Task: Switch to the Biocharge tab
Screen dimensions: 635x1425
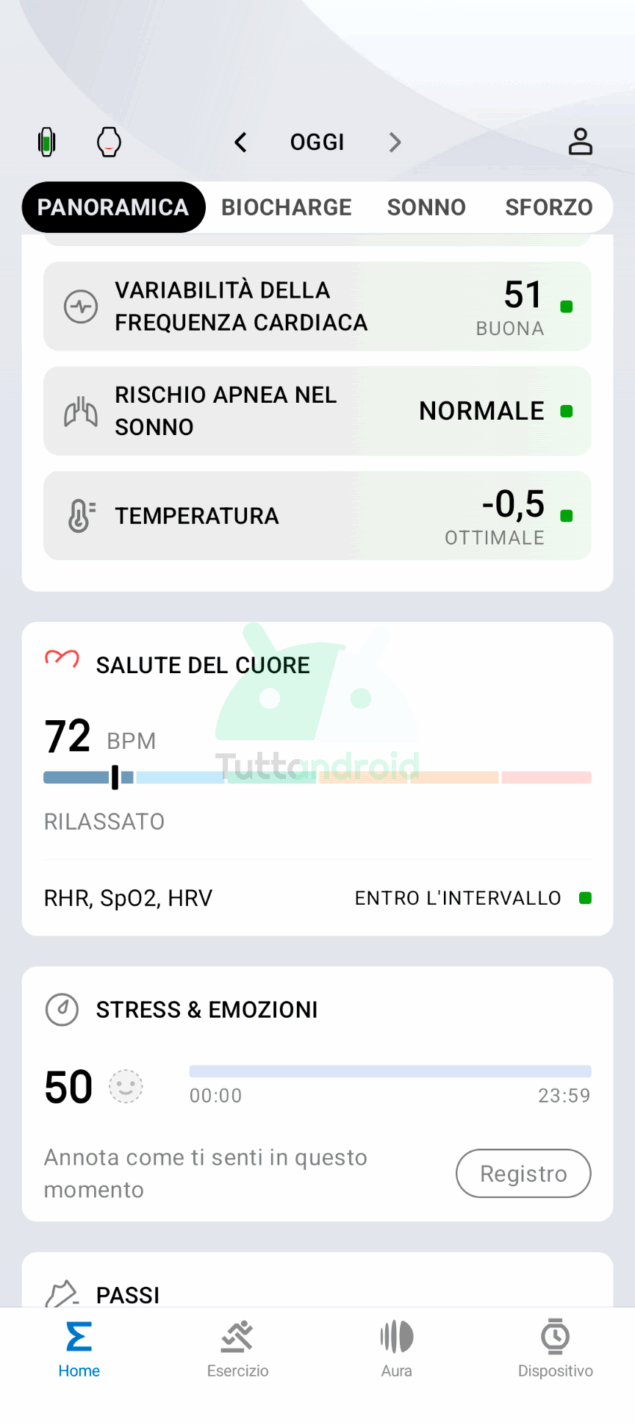Action: (286, 207)
